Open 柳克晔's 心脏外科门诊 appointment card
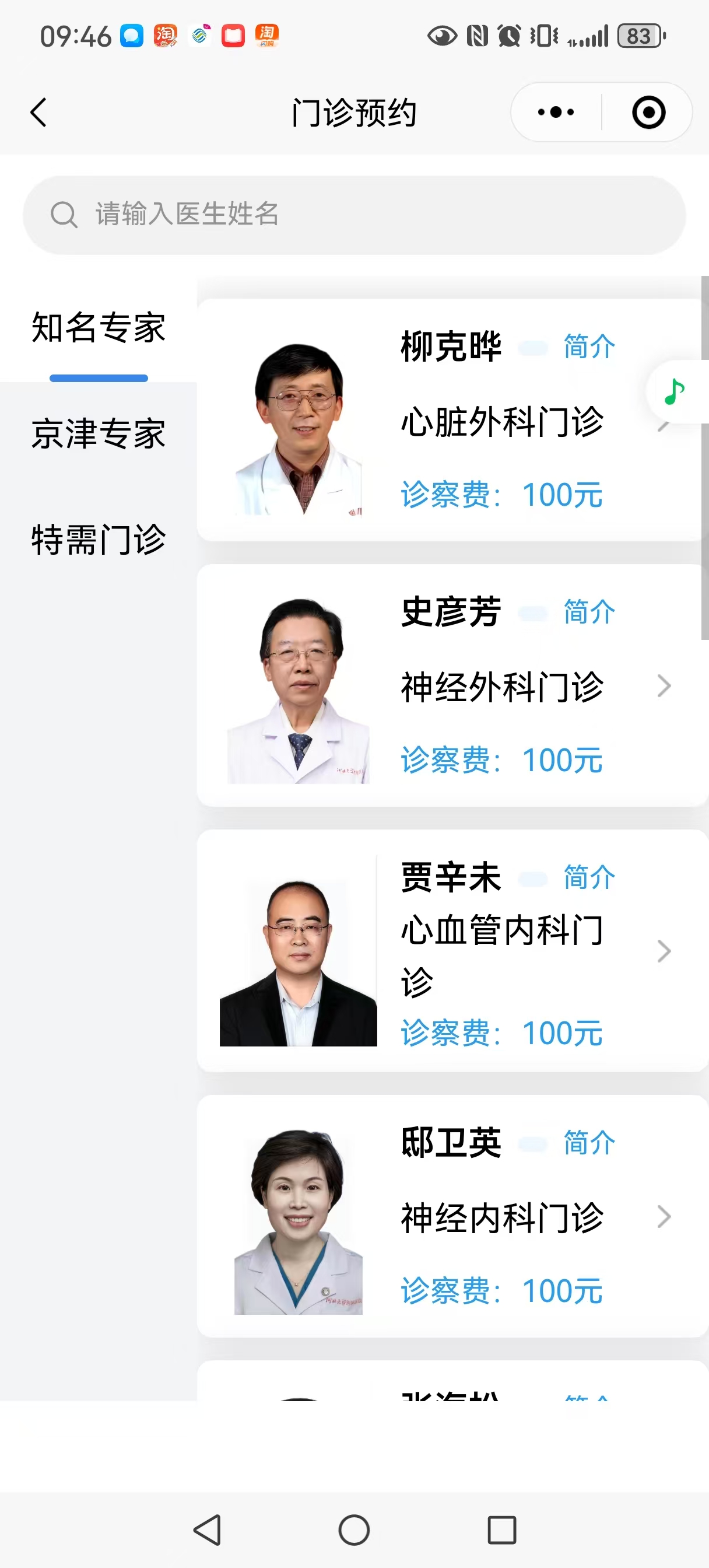This screenshot has width=709, height=1568. point(501,422)
